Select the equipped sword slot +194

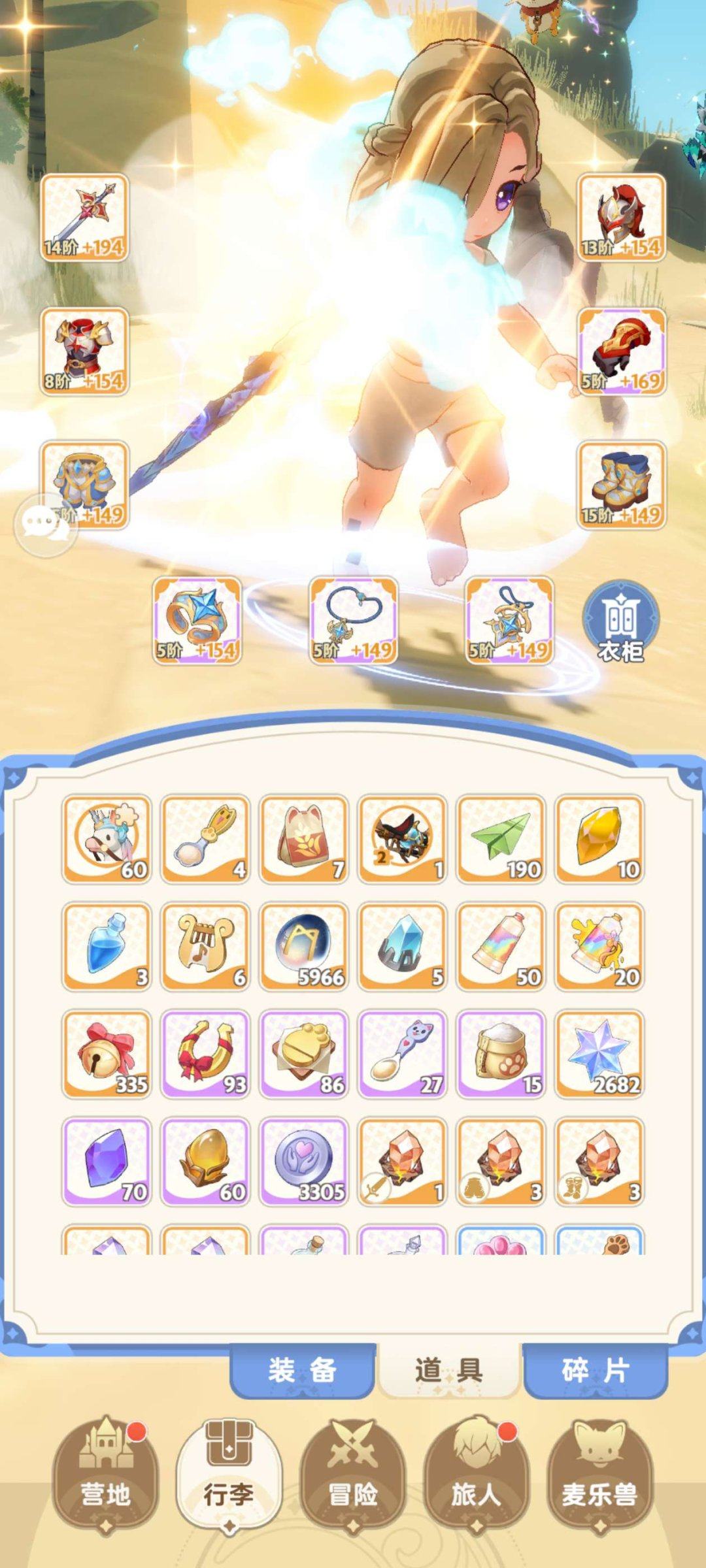[84, 218]
